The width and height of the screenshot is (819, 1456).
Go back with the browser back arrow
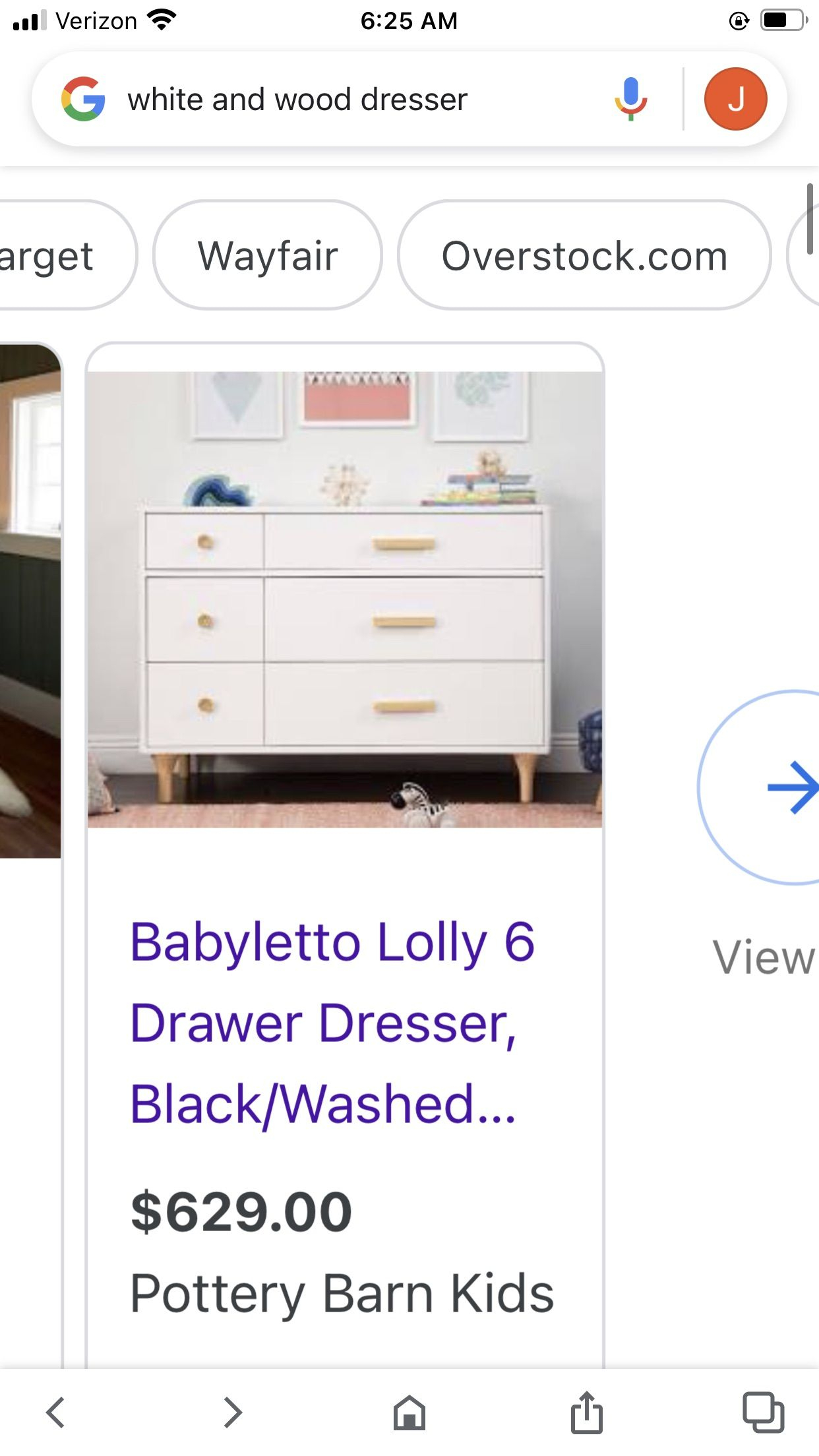[55, 1412]
